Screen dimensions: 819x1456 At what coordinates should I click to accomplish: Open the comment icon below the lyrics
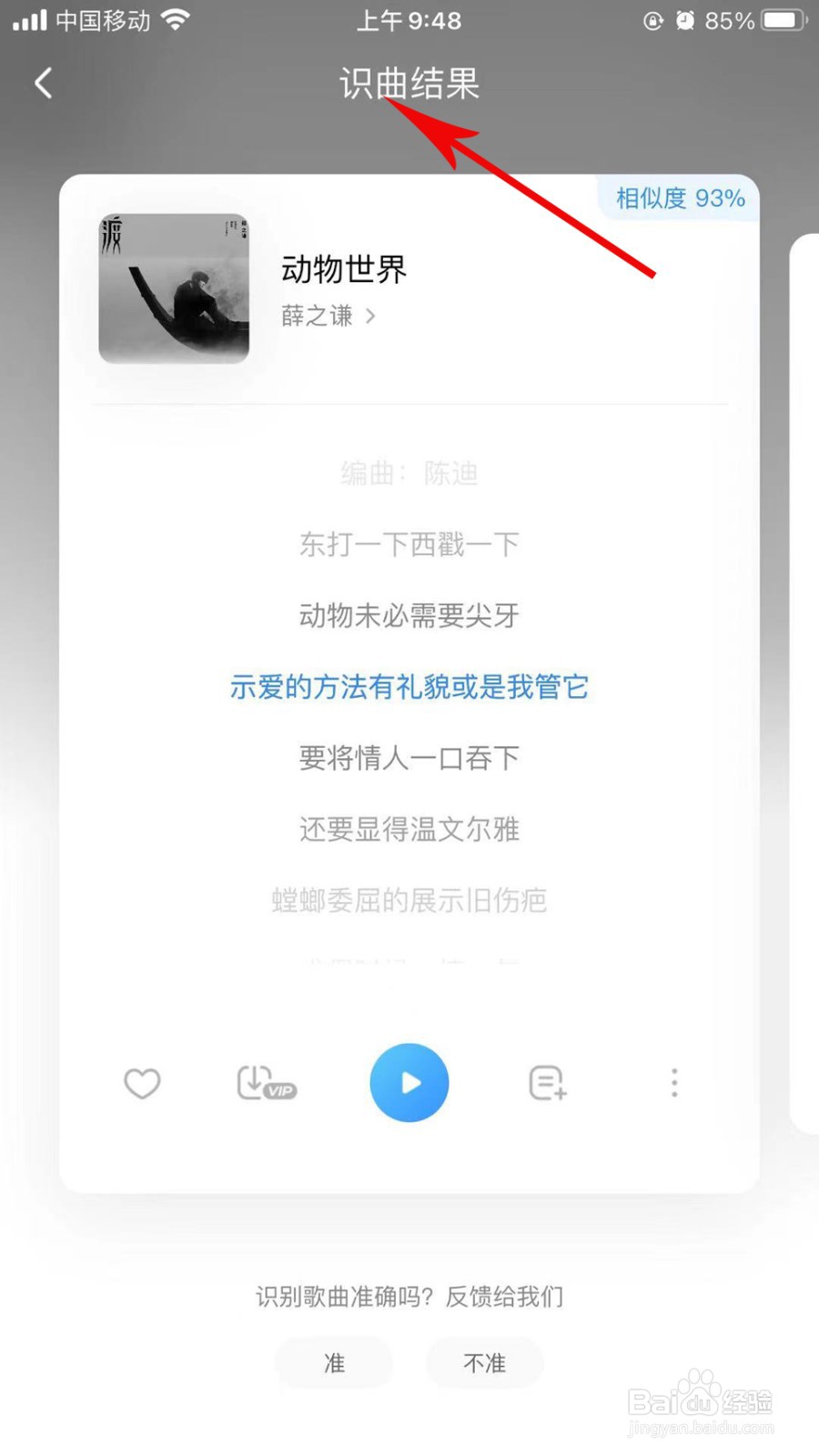point(544,1083)
